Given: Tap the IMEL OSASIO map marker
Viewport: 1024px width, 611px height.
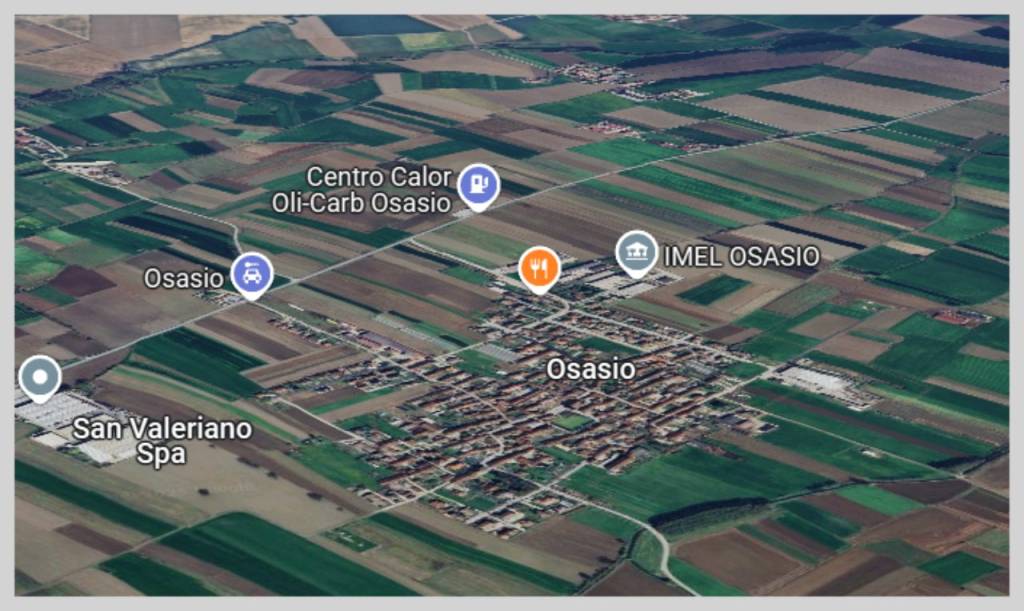Looking at the screenshot, I should pyautogui.click(x=637, y=251).
